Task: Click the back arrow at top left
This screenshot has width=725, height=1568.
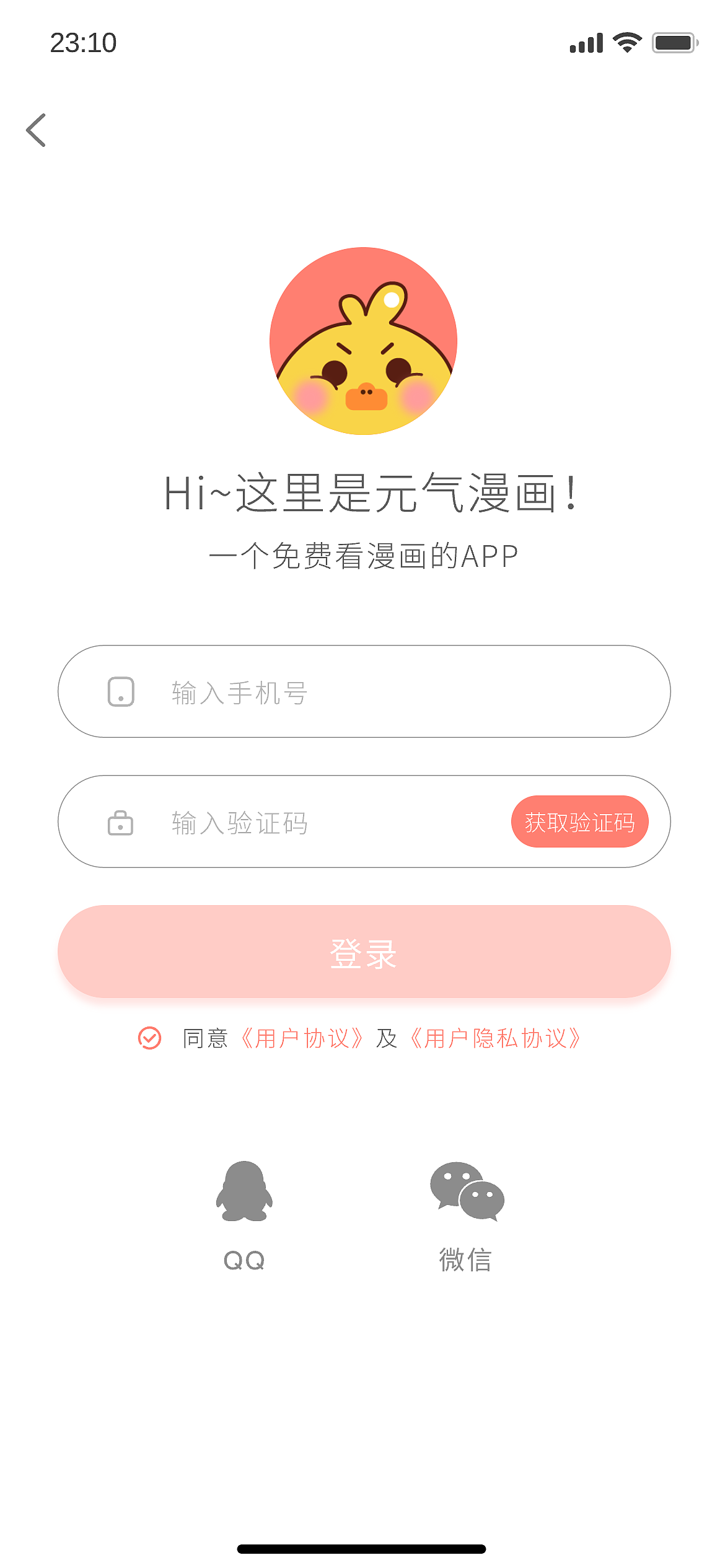Action: click(35, 129)
